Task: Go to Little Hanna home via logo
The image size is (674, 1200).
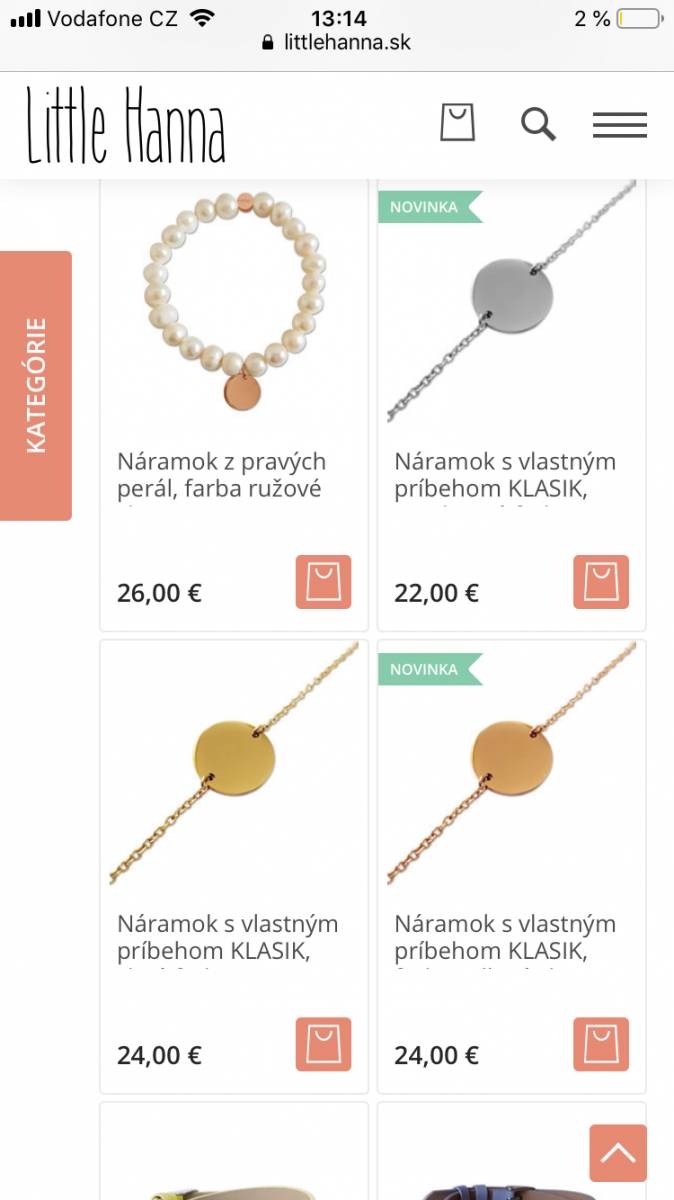Action: (x=126, y=126)
